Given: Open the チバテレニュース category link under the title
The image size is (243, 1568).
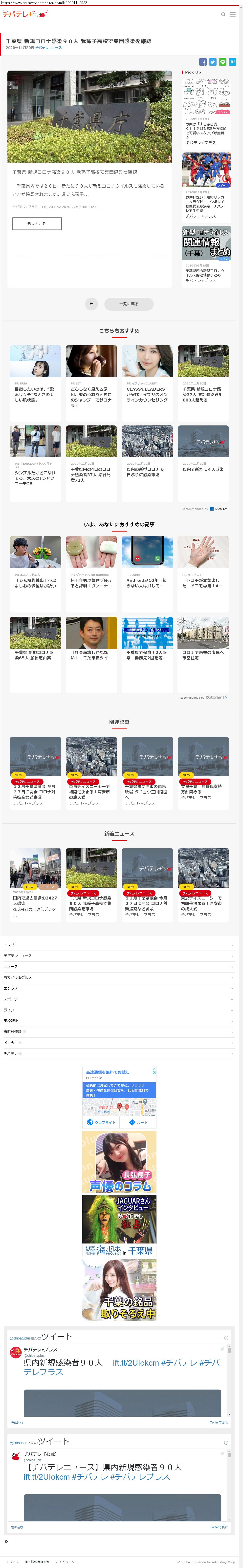Looking at the screenshot, I should pos(49,47).
